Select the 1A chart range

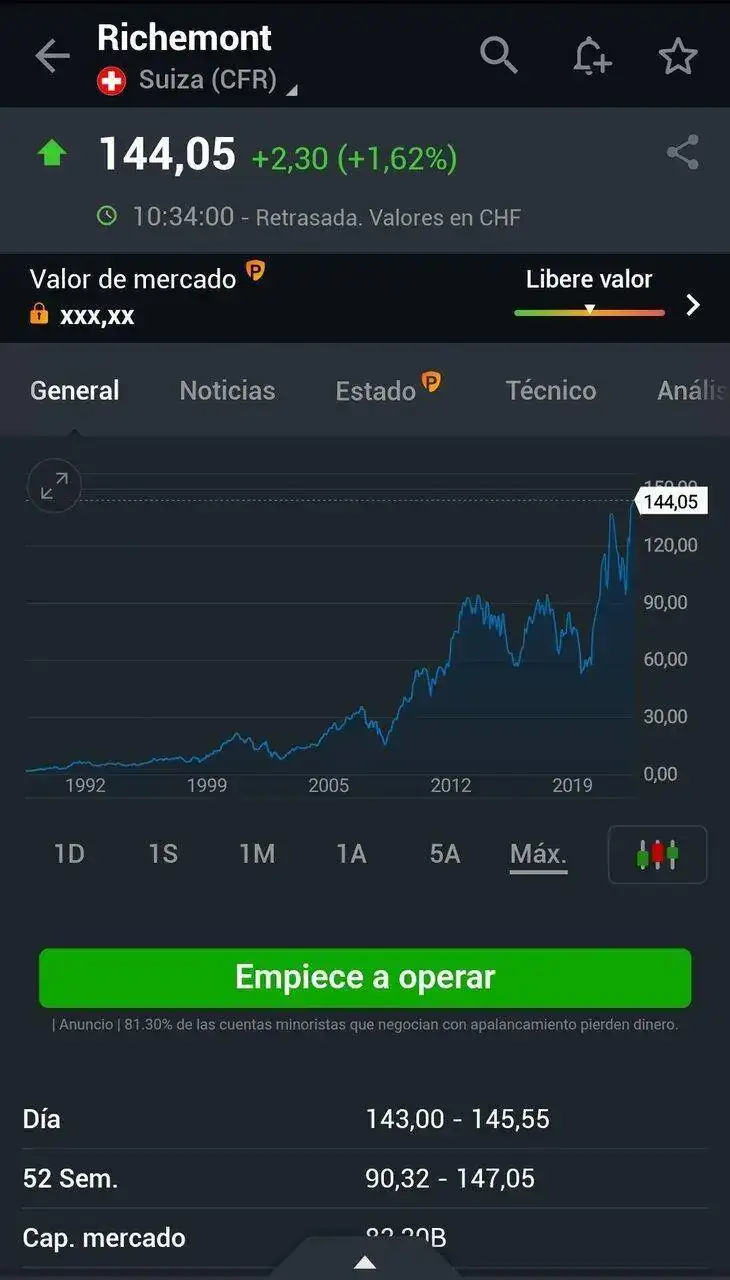pos(351,854)
